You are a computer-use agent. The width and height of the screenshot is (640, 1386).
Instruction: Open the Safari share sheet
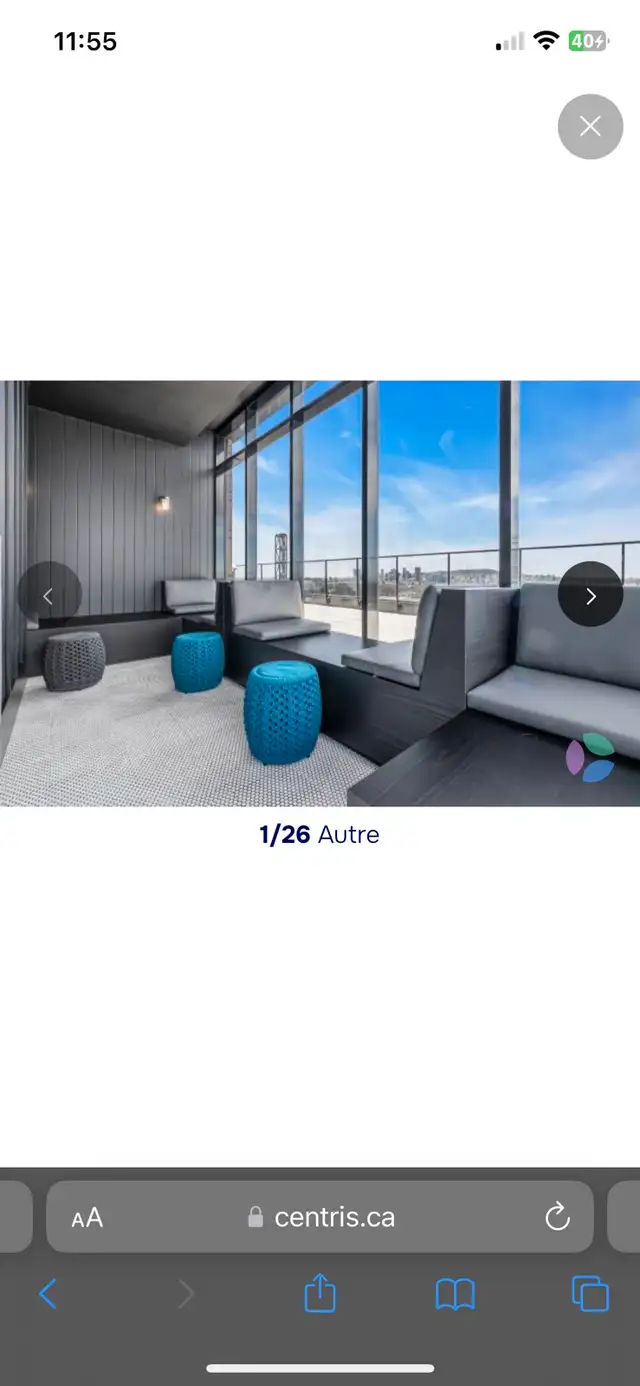coord(320,1293)
